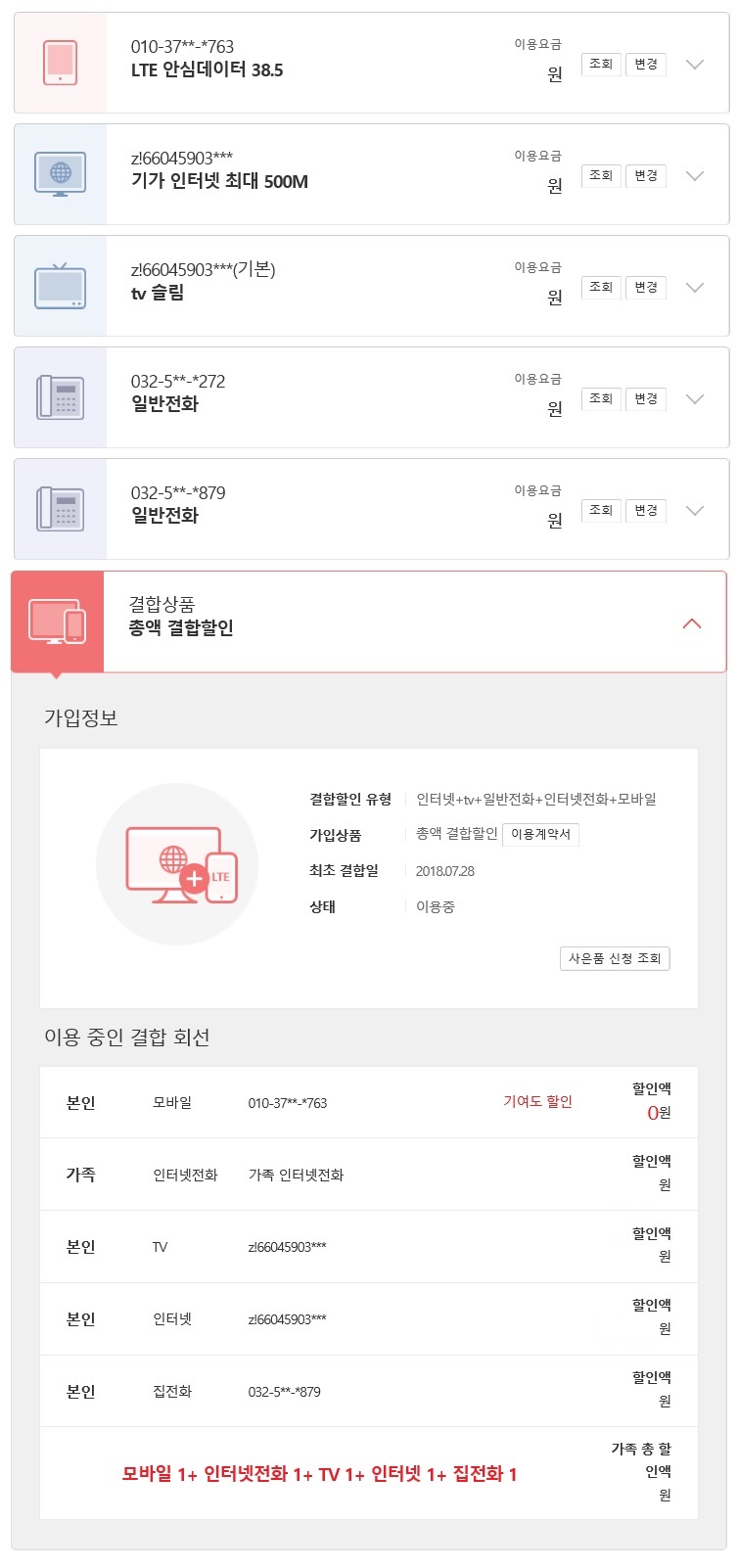Expand the tv 슬림 row
The height and width of the screenshot is (1568, 738).
(695, 288)
